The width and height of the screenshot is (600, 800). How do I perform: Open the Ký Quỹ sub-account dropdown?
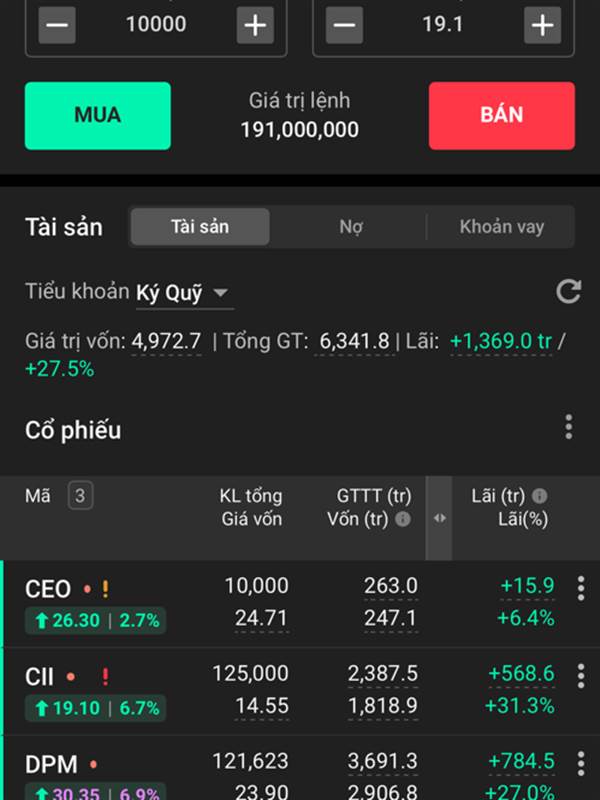(x=182, y=293)
